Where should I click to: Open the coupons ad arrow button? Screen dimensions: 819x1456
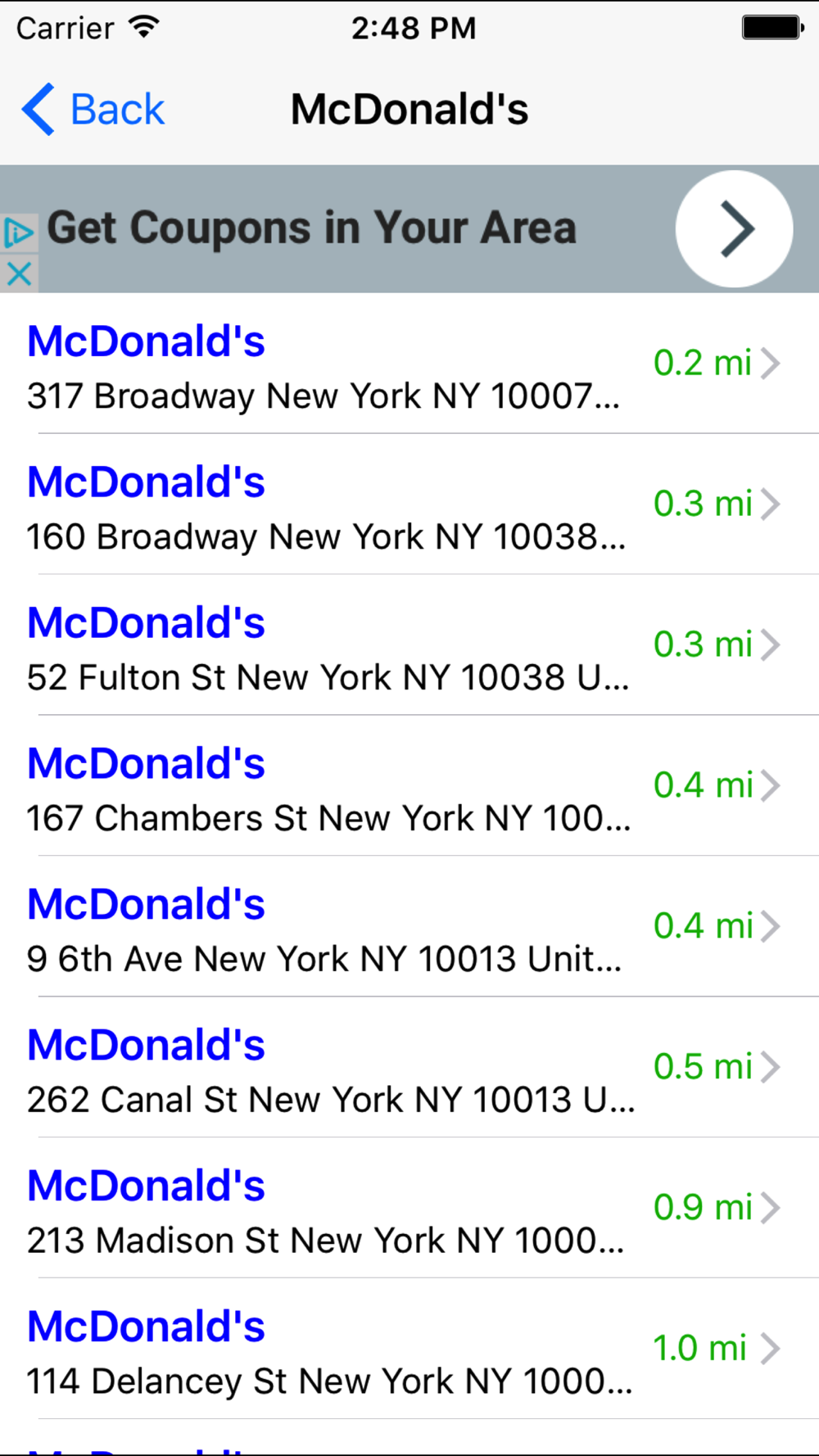tap(734, 228)
